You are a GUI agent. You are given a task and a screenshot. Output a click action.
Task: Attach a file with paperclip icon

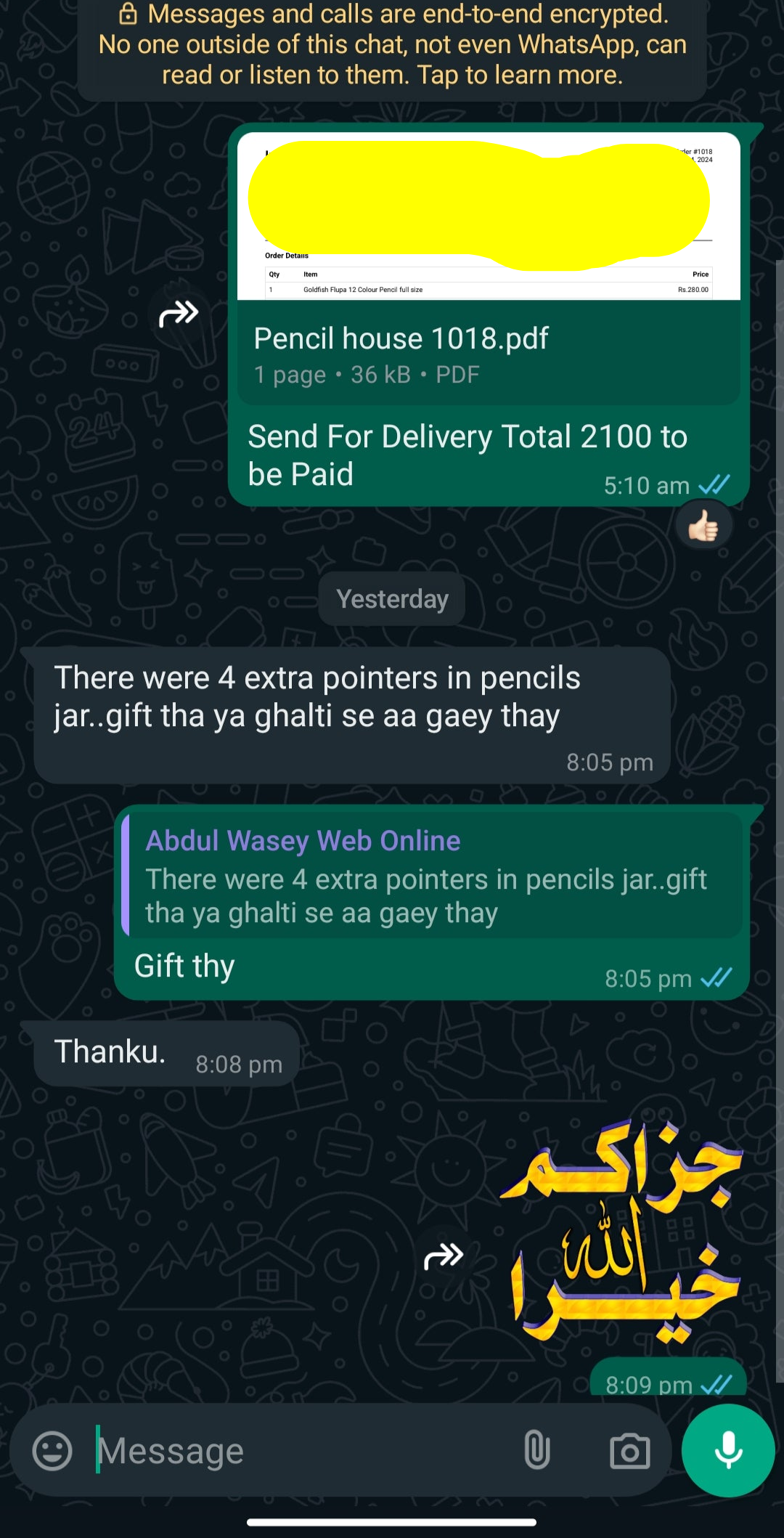(536, 1451)
